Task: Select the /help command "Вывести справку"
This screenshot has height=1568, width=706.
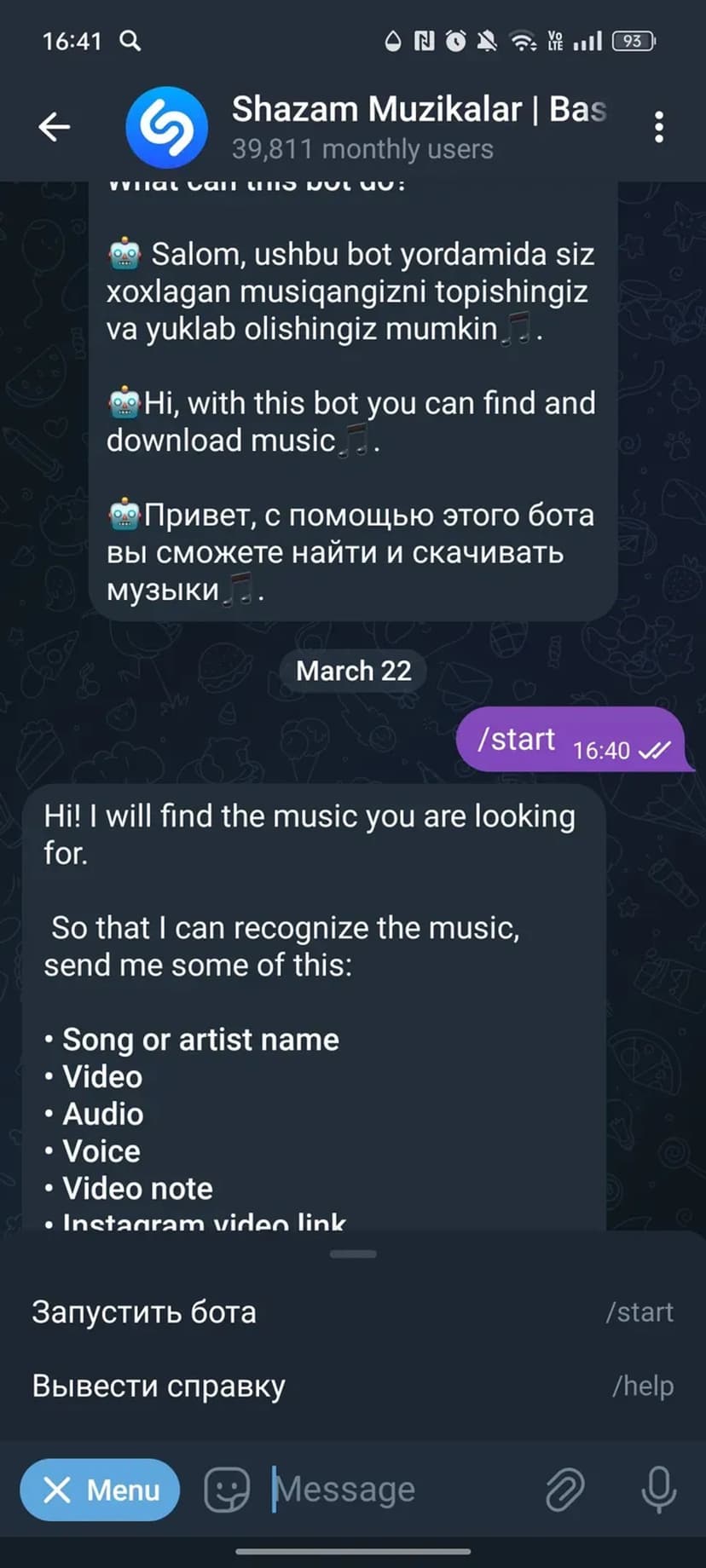Action: pyautogui.click(x=352, y=1386)
